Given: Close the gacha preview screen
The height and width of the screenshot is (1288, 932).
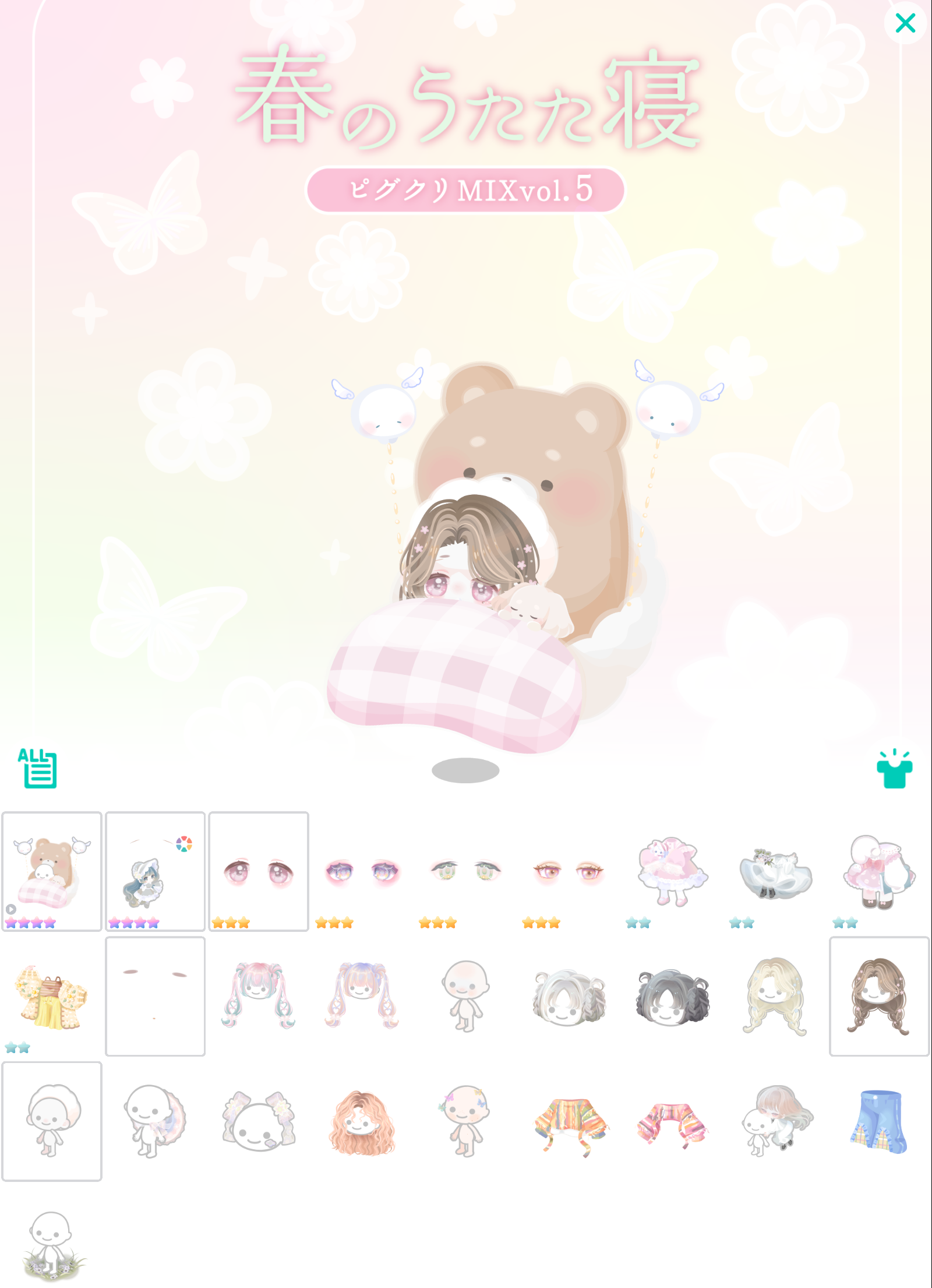Looking at the screenshot, I should [x=905, y=23].
